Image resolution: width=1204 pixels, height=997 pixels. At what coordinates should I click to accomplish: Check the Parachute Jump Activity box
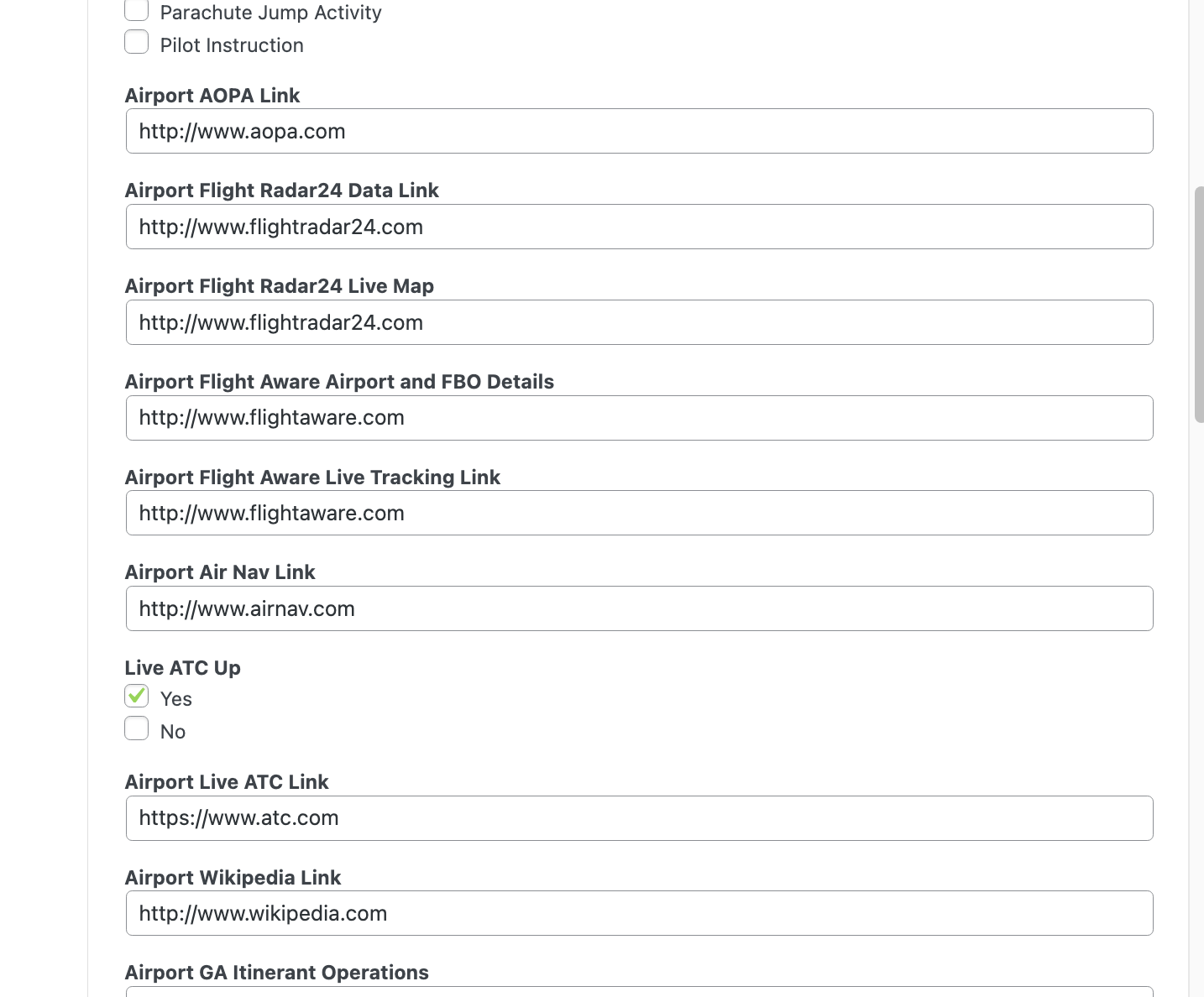[x=136, y=10]
